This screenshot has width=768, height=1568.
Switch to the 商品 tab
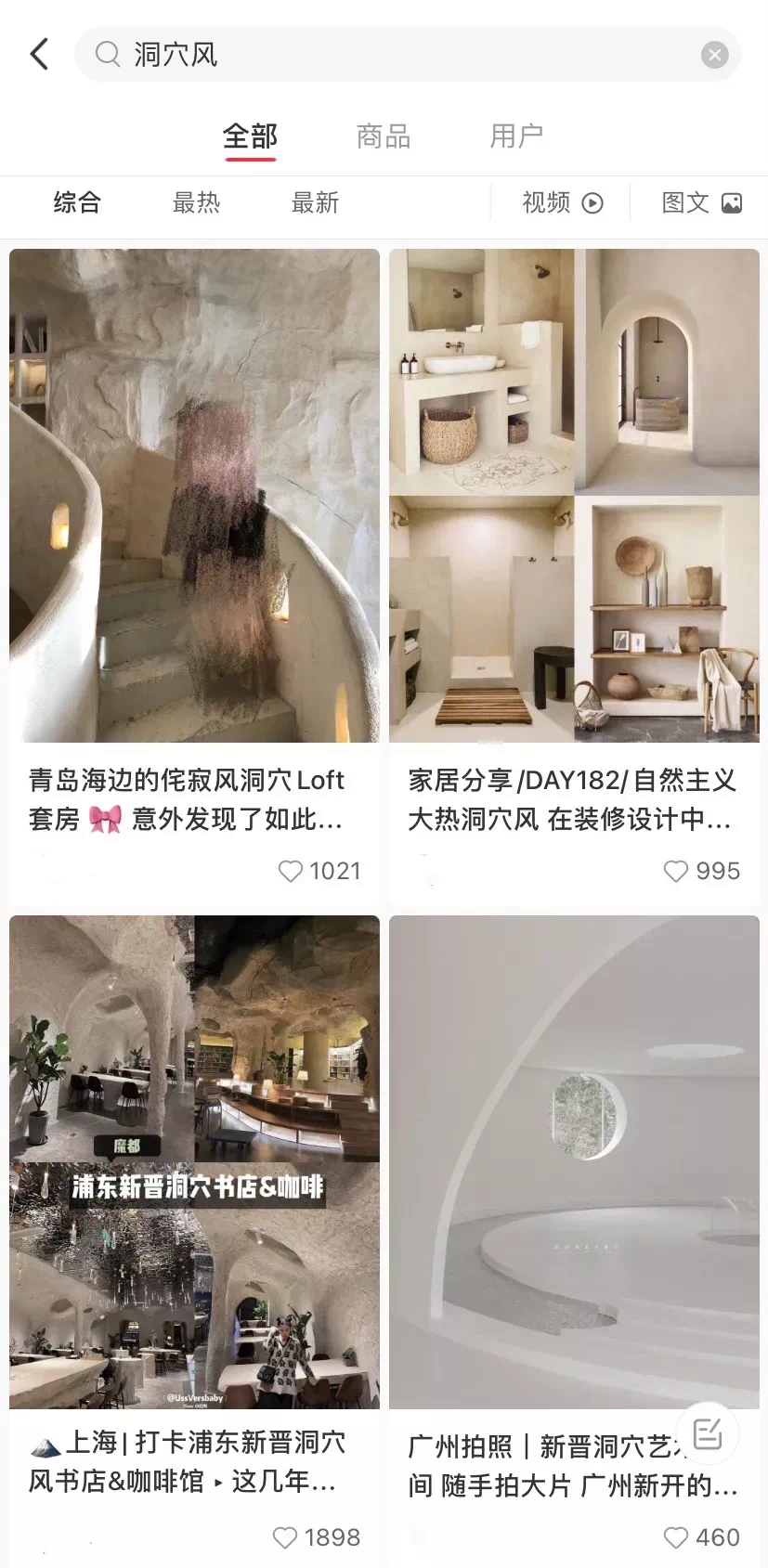pos(384,136)
